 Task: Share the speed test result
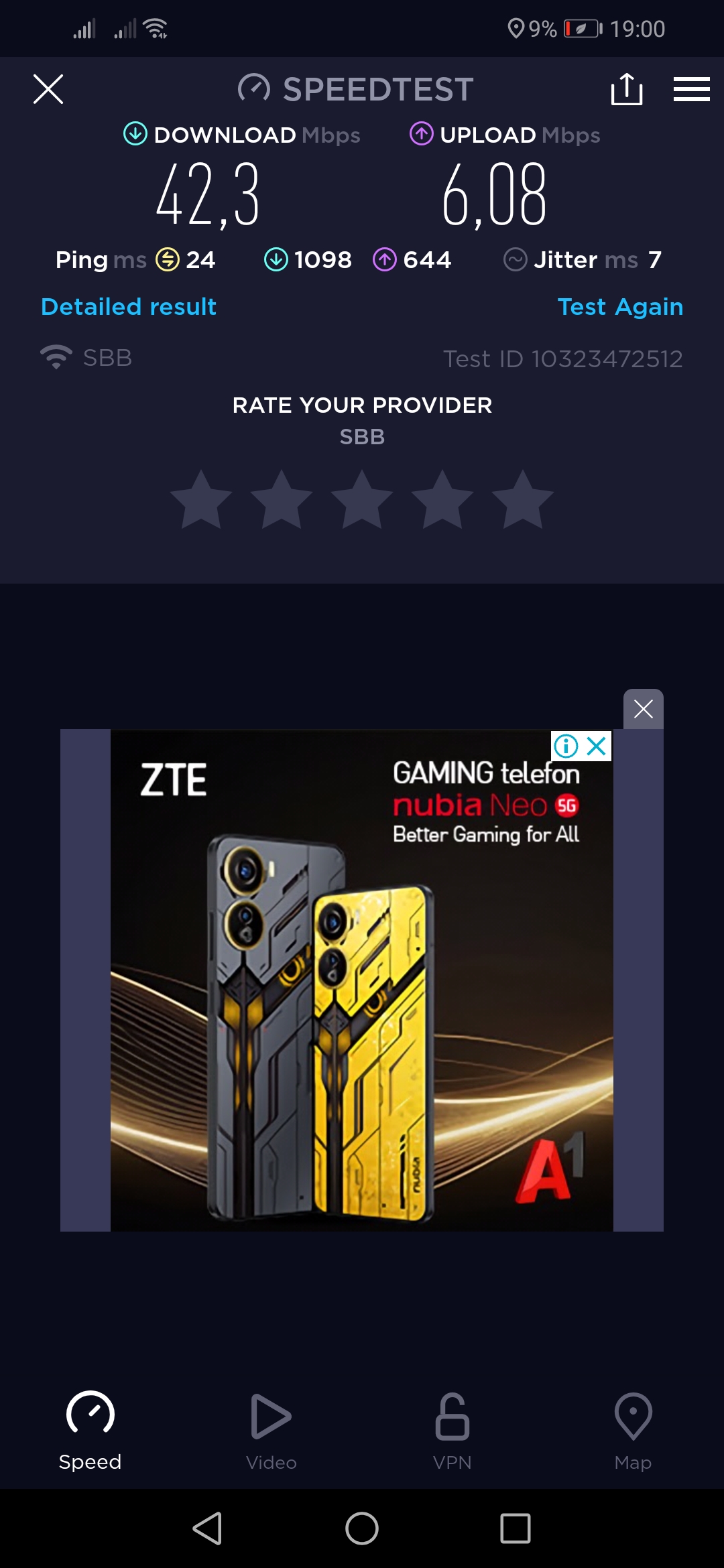click(627, 89)
